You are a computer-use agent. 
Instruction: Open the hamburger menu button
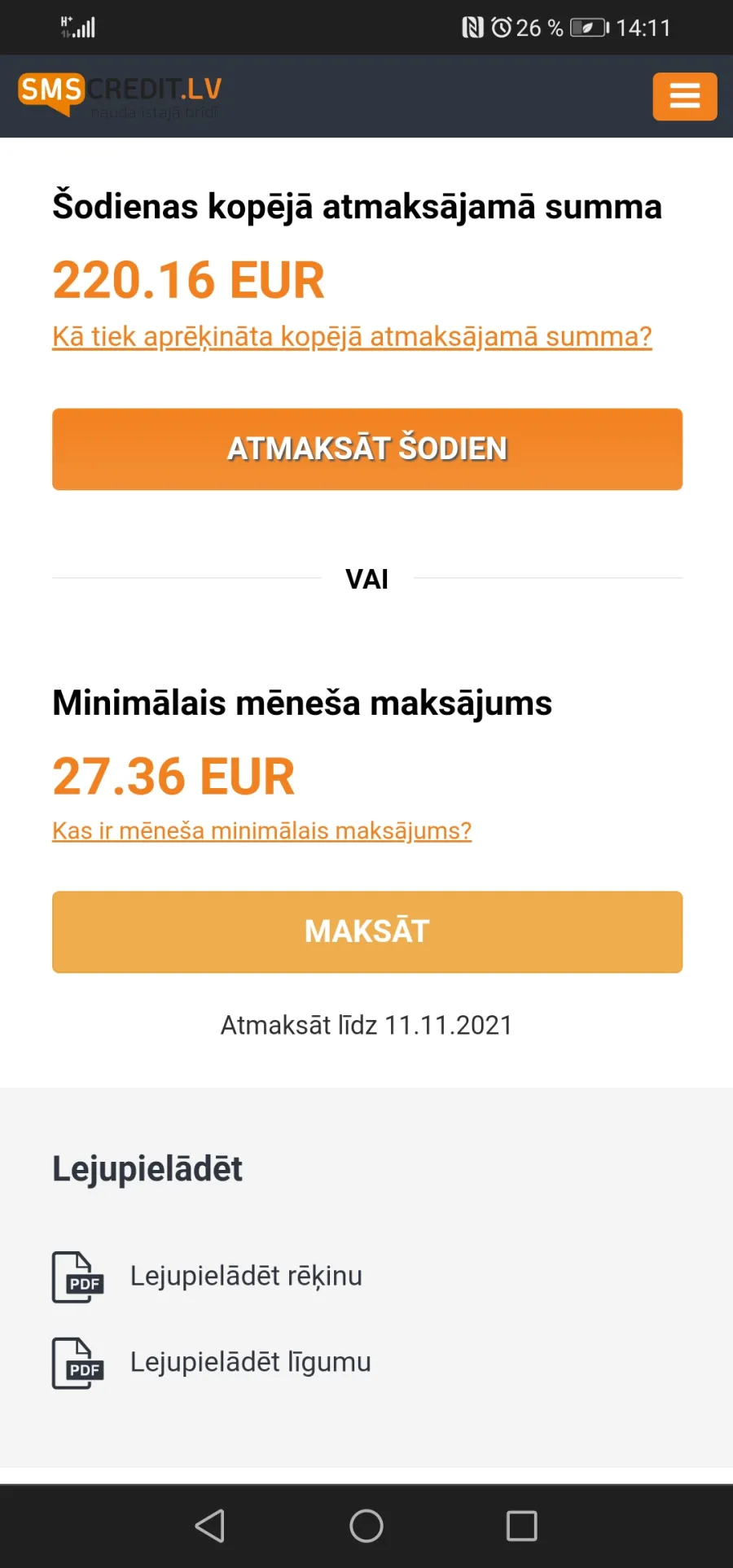pyautogui.click(x=684, y=96)
